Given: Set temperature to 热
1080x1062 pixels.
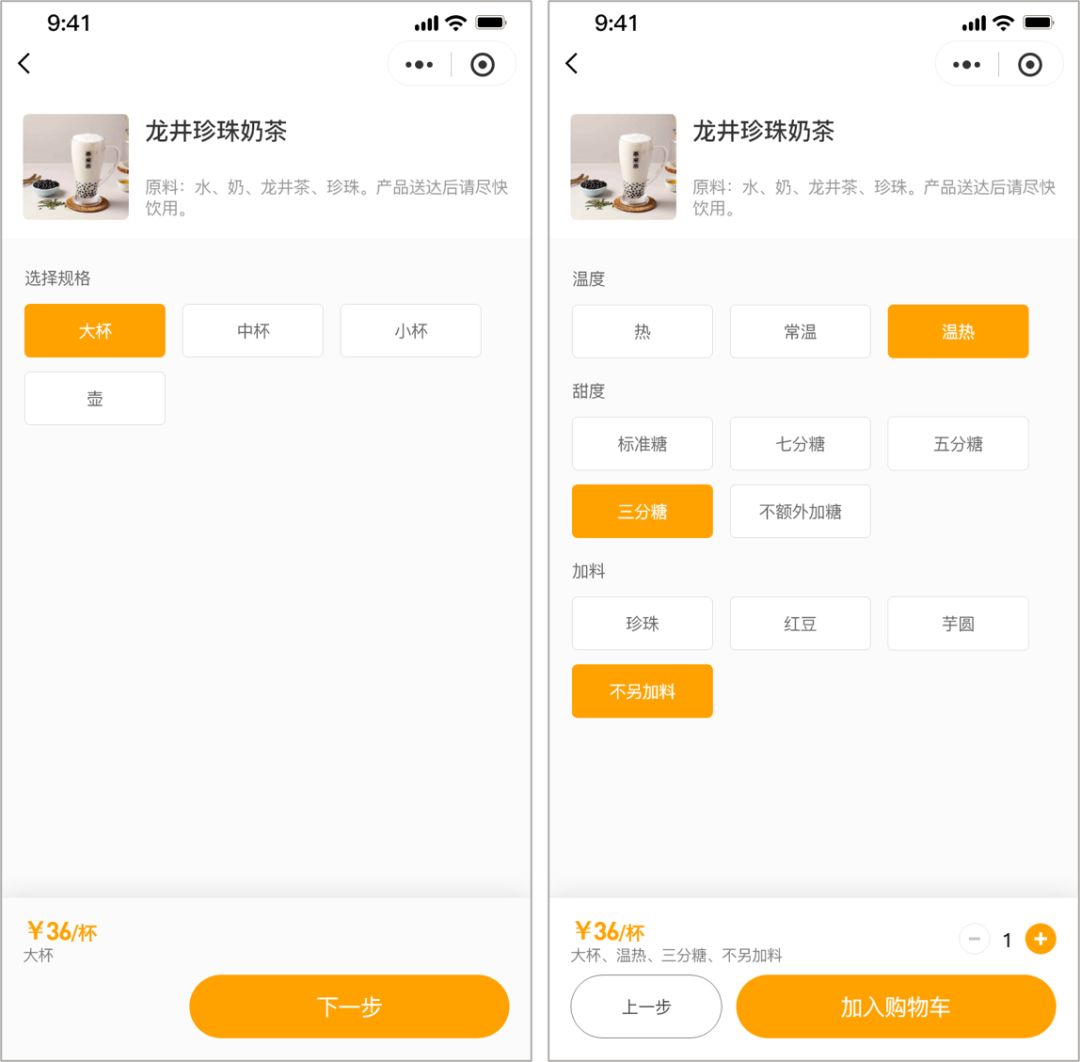Looking at the screenshot, I should point(642,332).
